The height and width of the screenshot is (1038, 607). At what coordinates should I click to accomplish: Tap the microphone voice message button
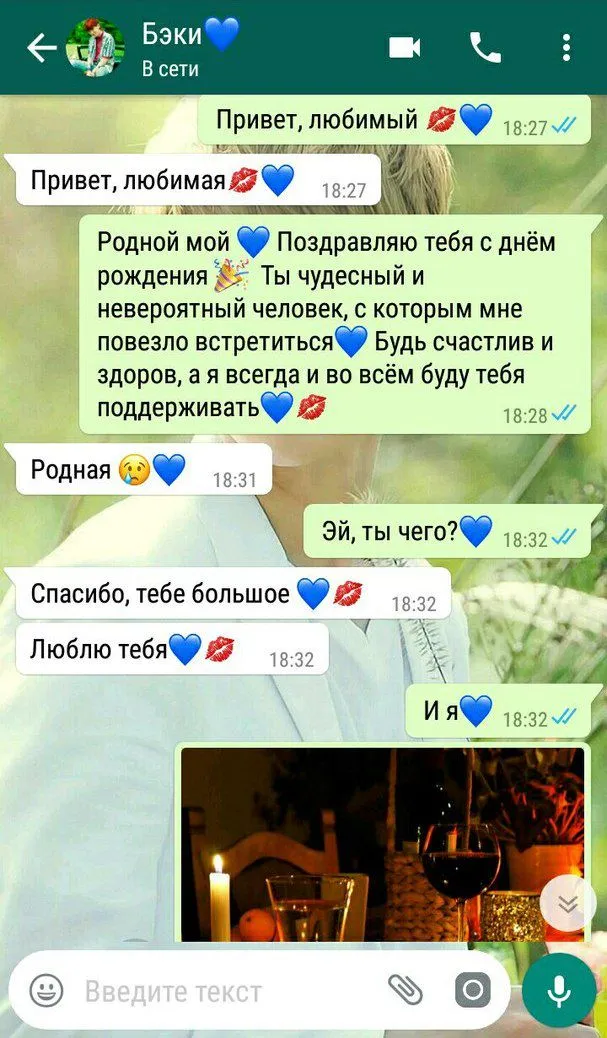559,990
